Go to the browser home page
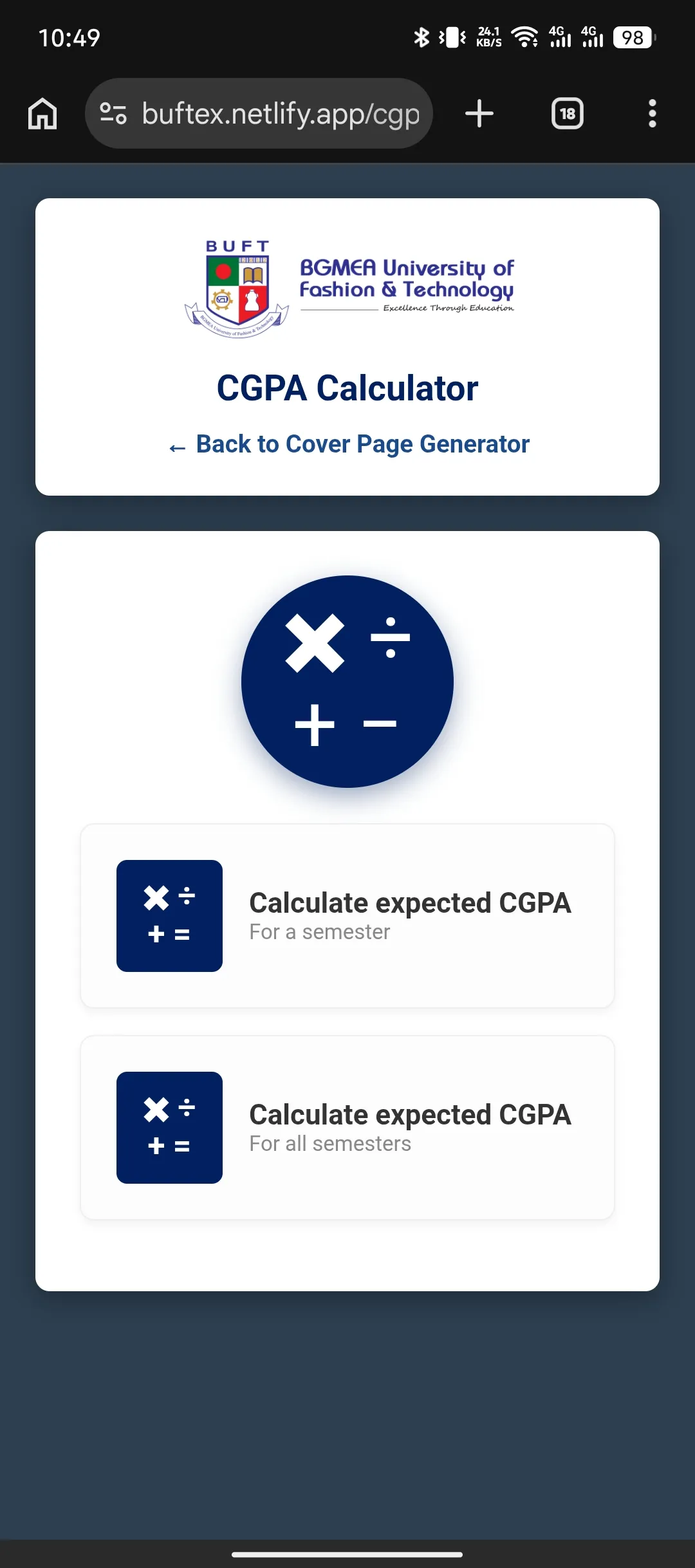This screenshot has height=1568, width=695. (42, 114)
